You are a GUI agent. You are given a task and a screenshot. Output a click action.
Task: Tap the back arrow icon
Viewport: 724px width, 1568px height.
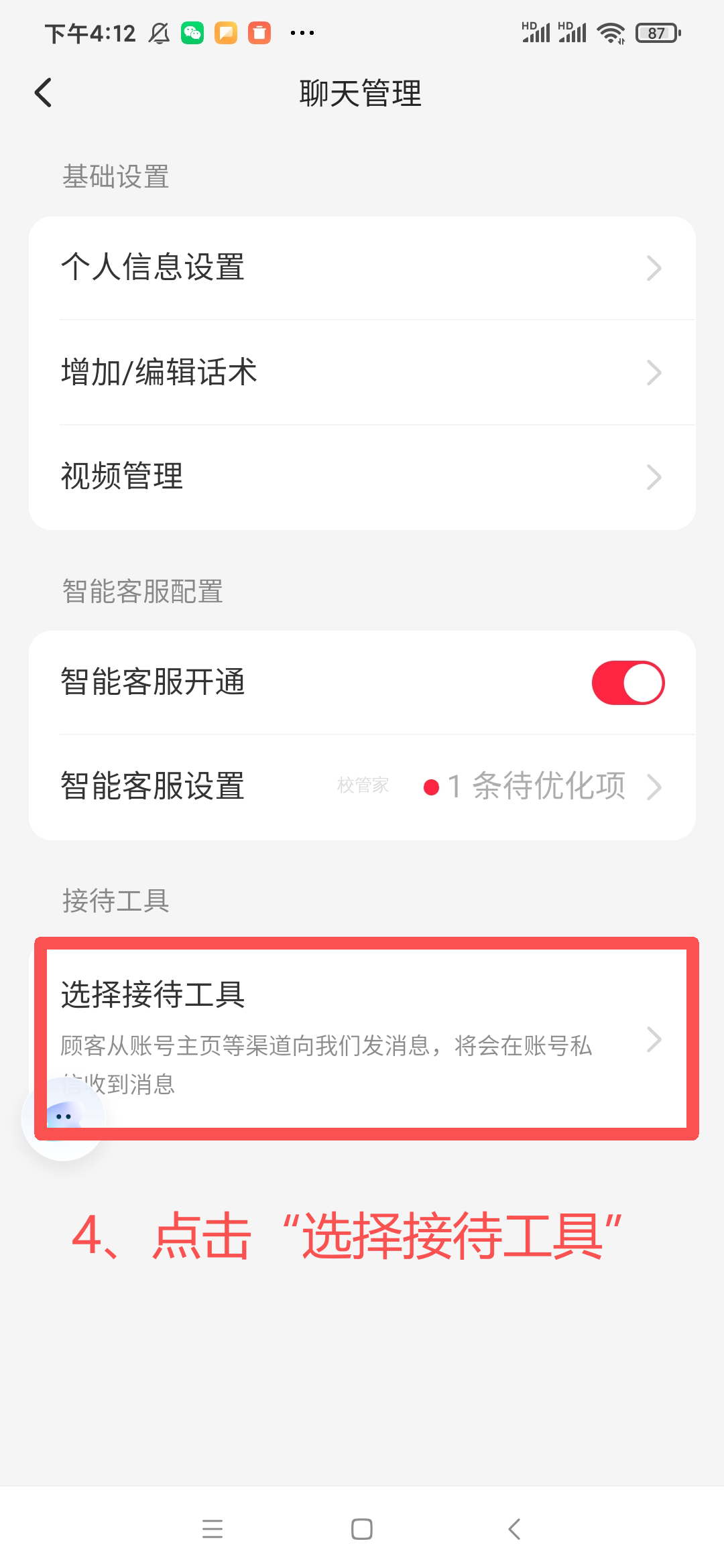point(43,92)
